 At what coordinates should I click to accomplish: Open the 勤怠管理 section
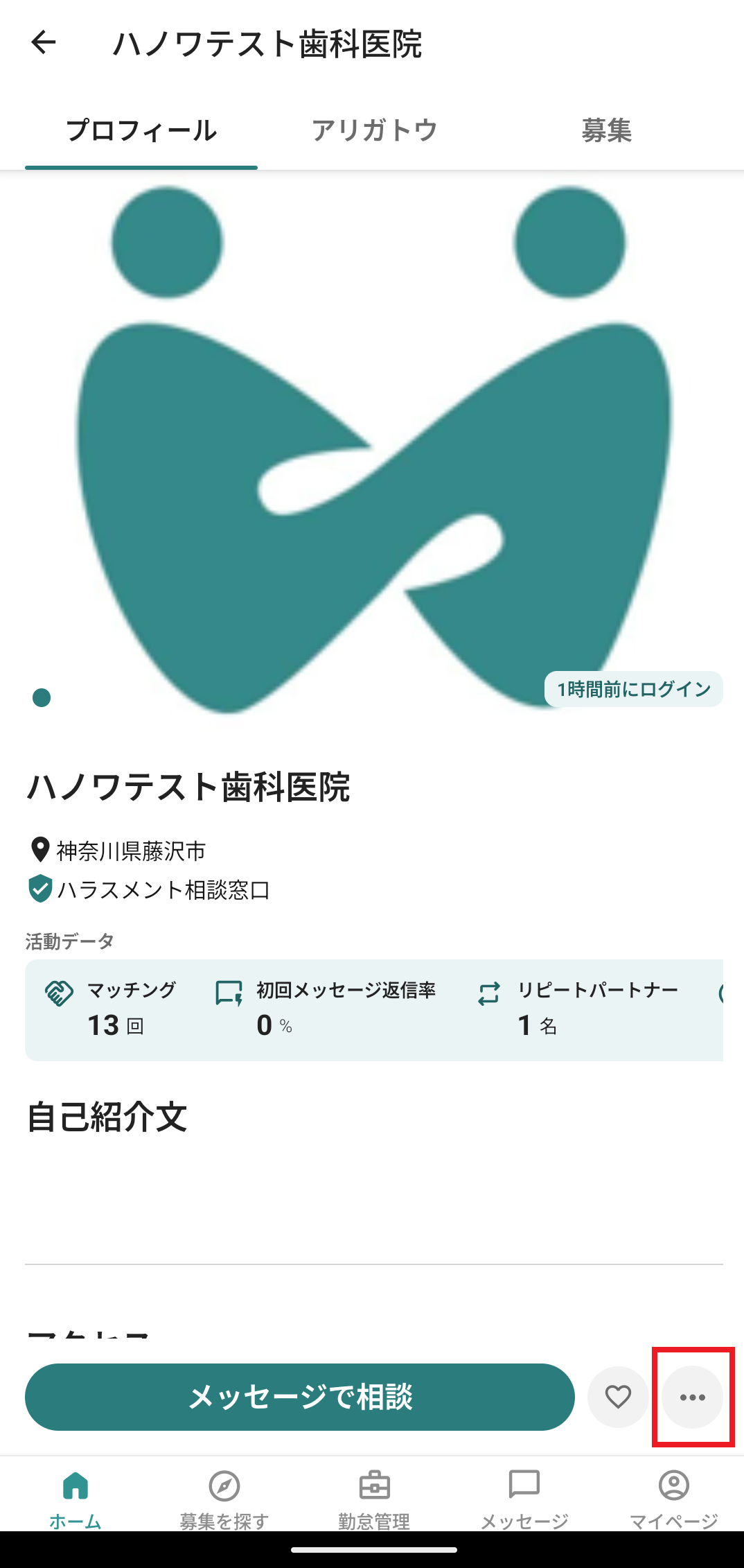[x=374, y=1497]
